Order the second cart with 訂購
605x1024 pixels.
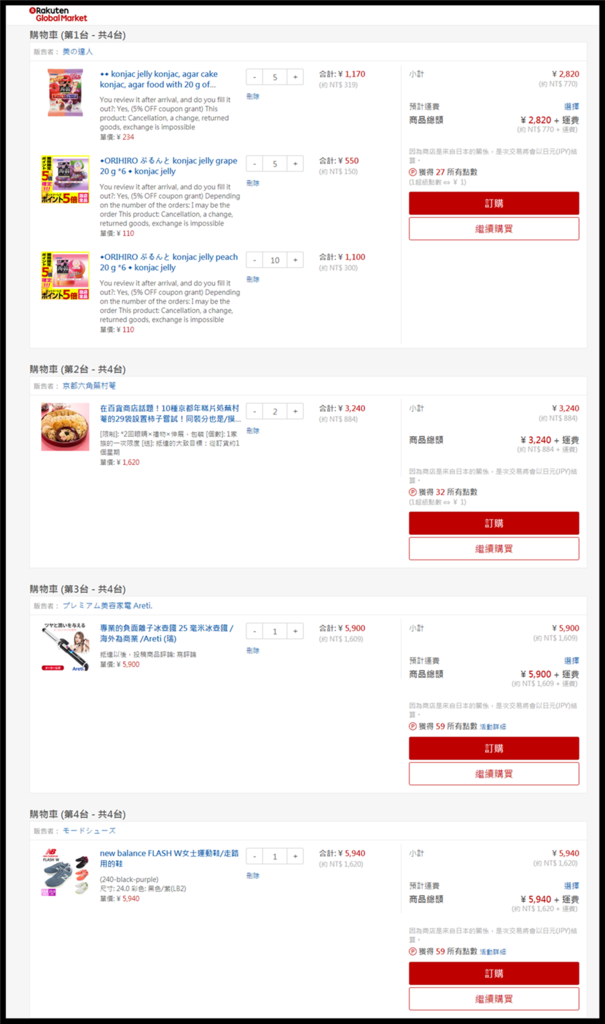pos(493,523)
